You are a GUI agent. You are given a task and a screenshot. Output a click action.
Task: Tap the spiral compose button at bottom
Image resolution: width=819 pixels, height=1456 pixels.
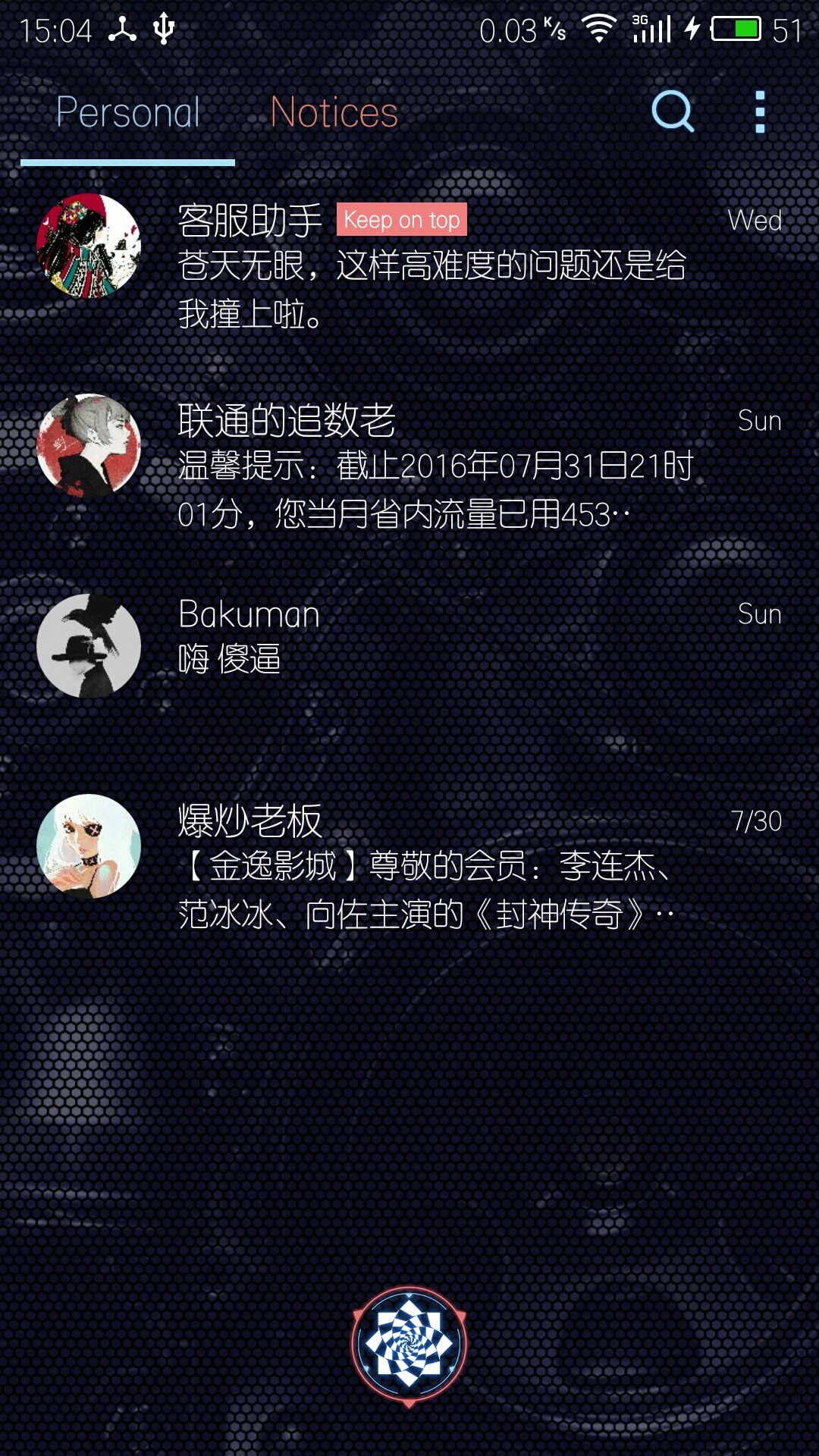tap(409, 1345)
